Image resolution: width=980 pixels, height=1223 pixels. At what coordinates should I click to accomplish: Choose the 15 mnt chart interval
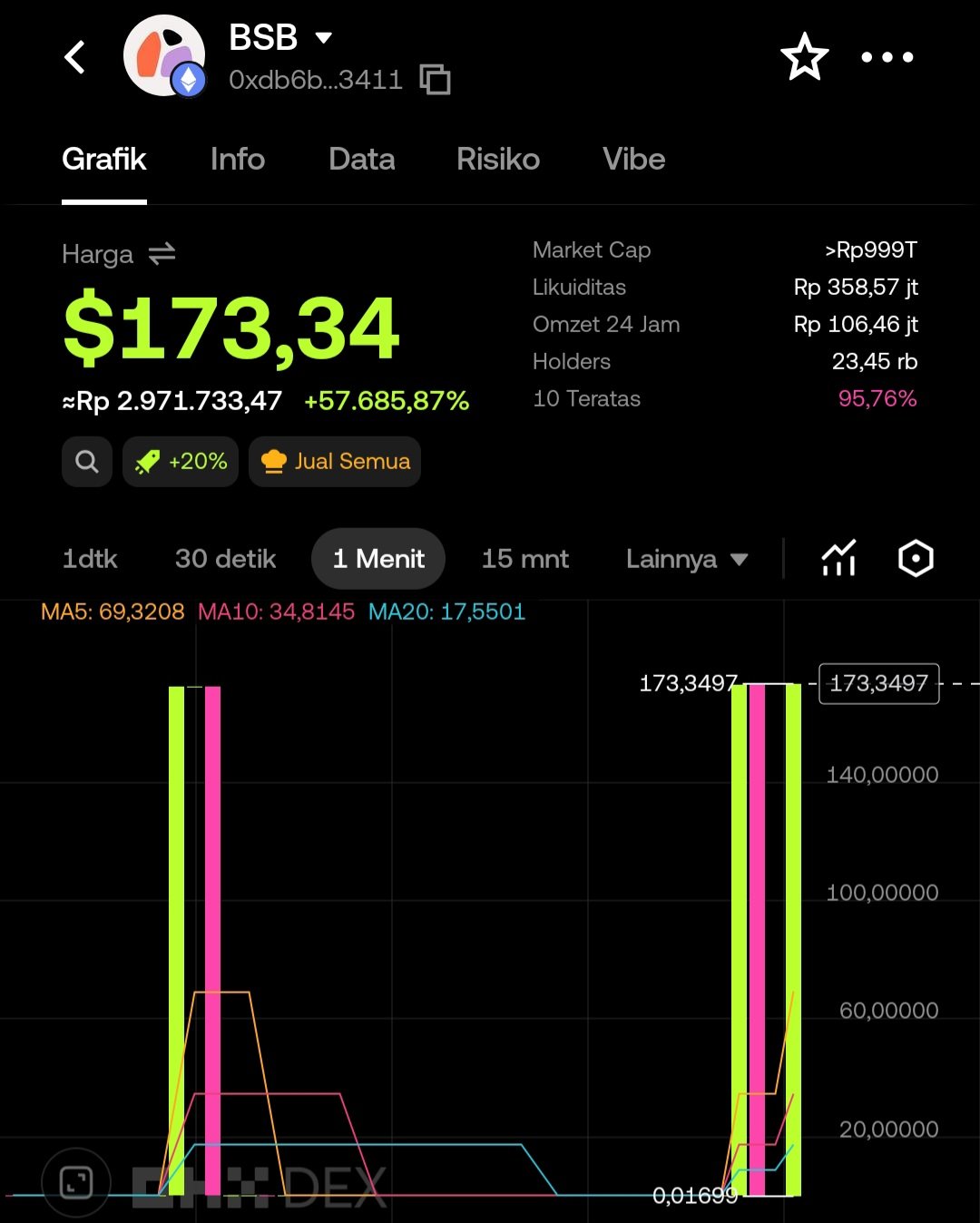[x=524, y=559]
